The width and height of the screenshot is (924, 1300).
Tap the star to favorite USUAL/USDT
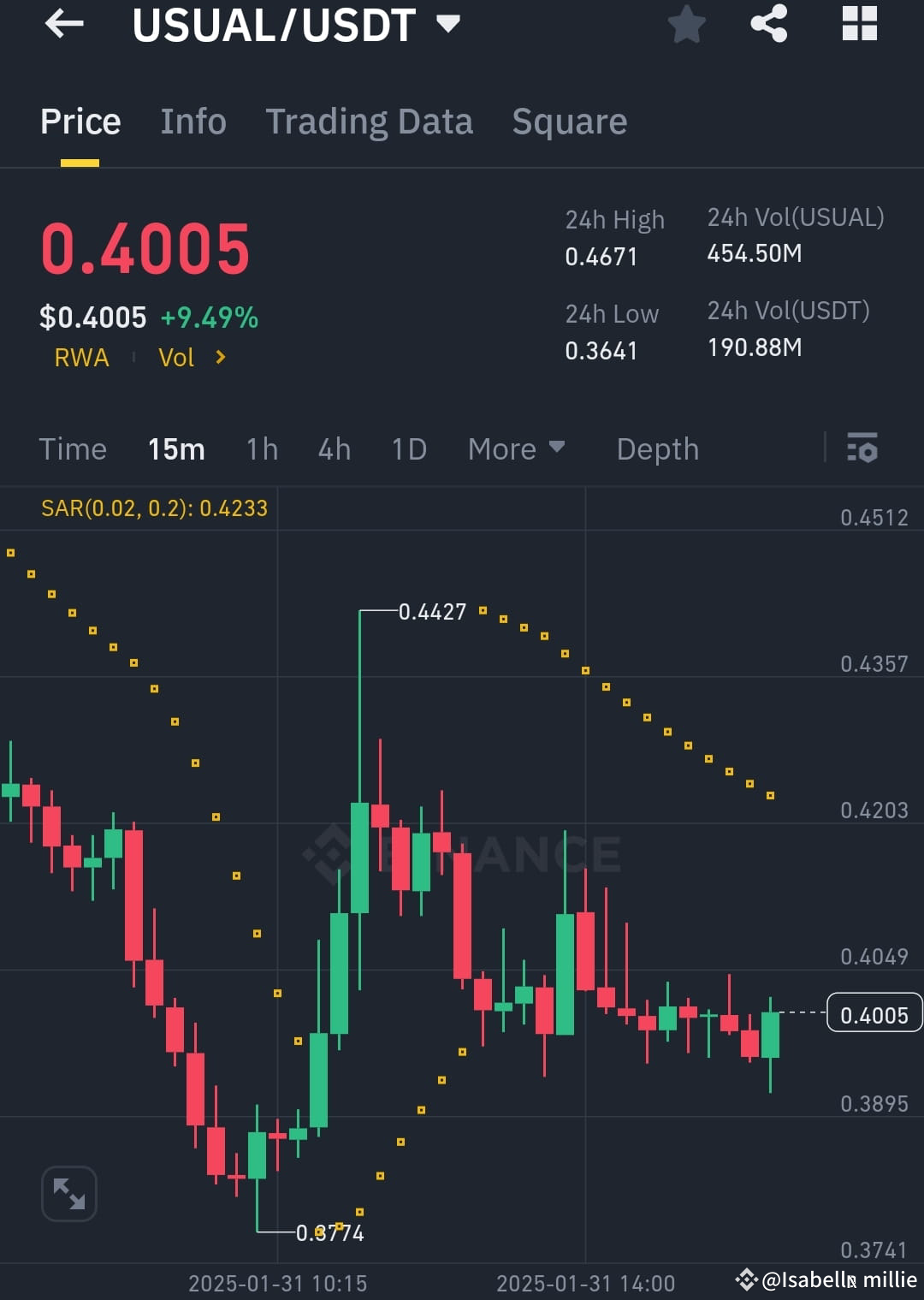tap(686, 25)
